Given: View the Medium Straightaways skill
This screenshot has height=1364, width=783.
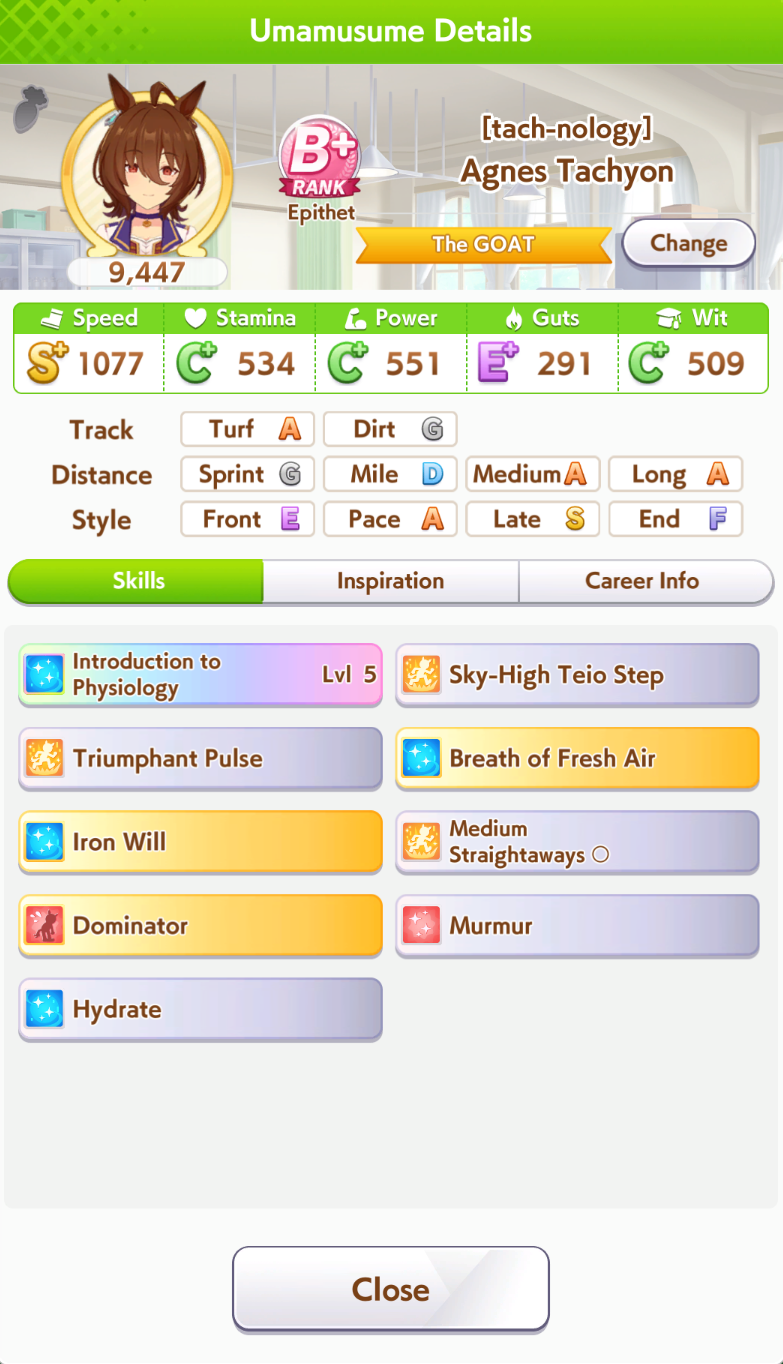Looking at the screenshot, I should click(x=577, y=842).
